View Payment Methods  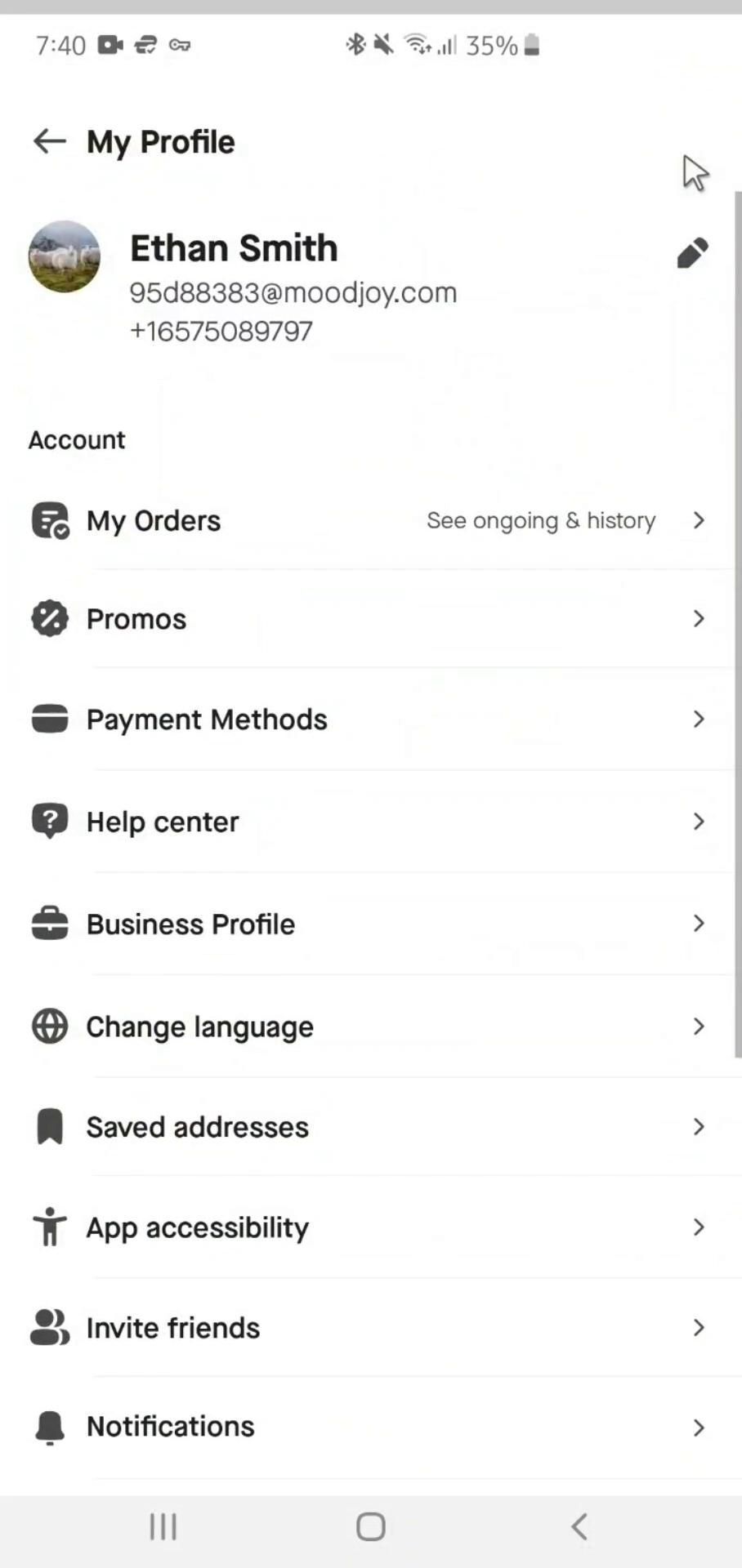pyautogui.click(x=368, y=719)
